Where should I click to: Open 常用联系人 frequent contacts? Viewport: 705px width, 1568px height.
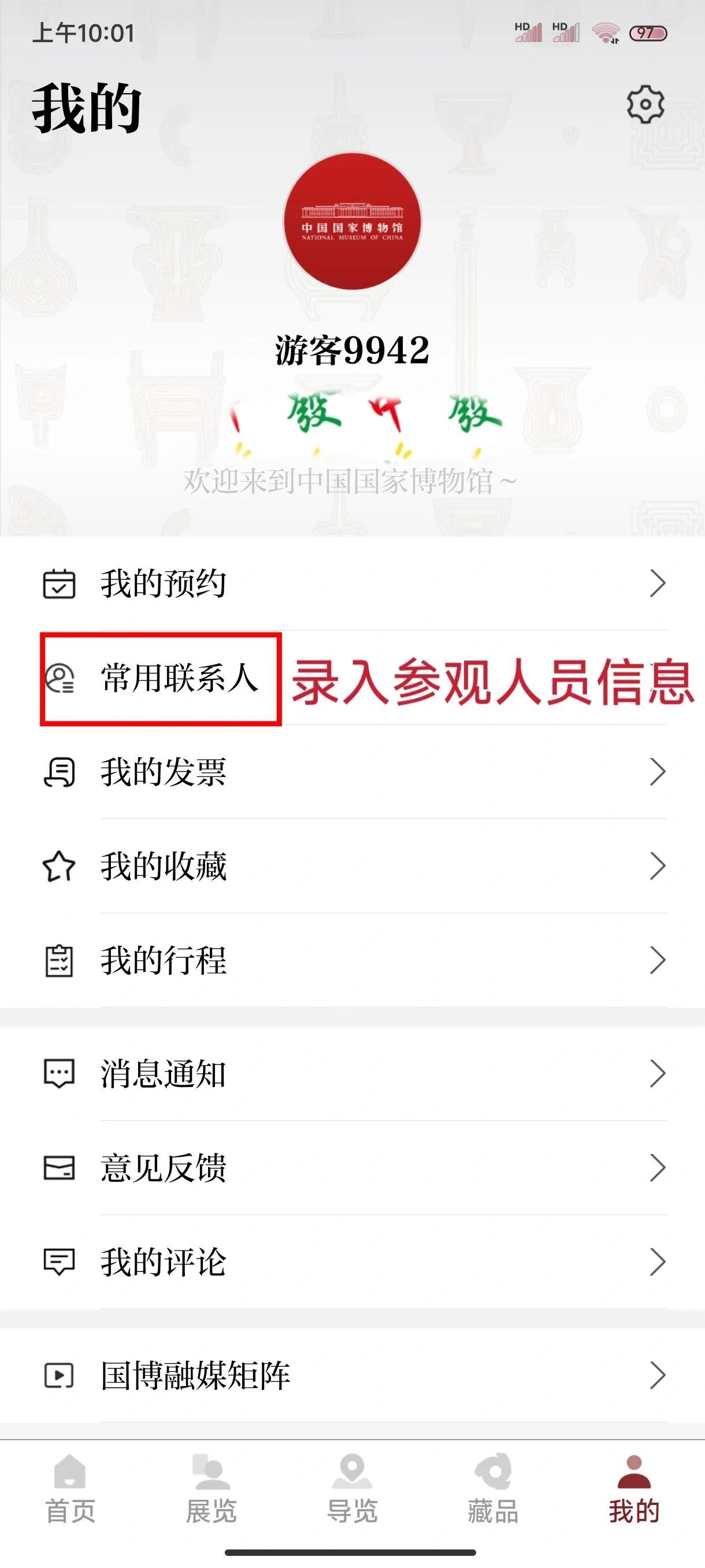pyautogui.click(x=180, y=678)
